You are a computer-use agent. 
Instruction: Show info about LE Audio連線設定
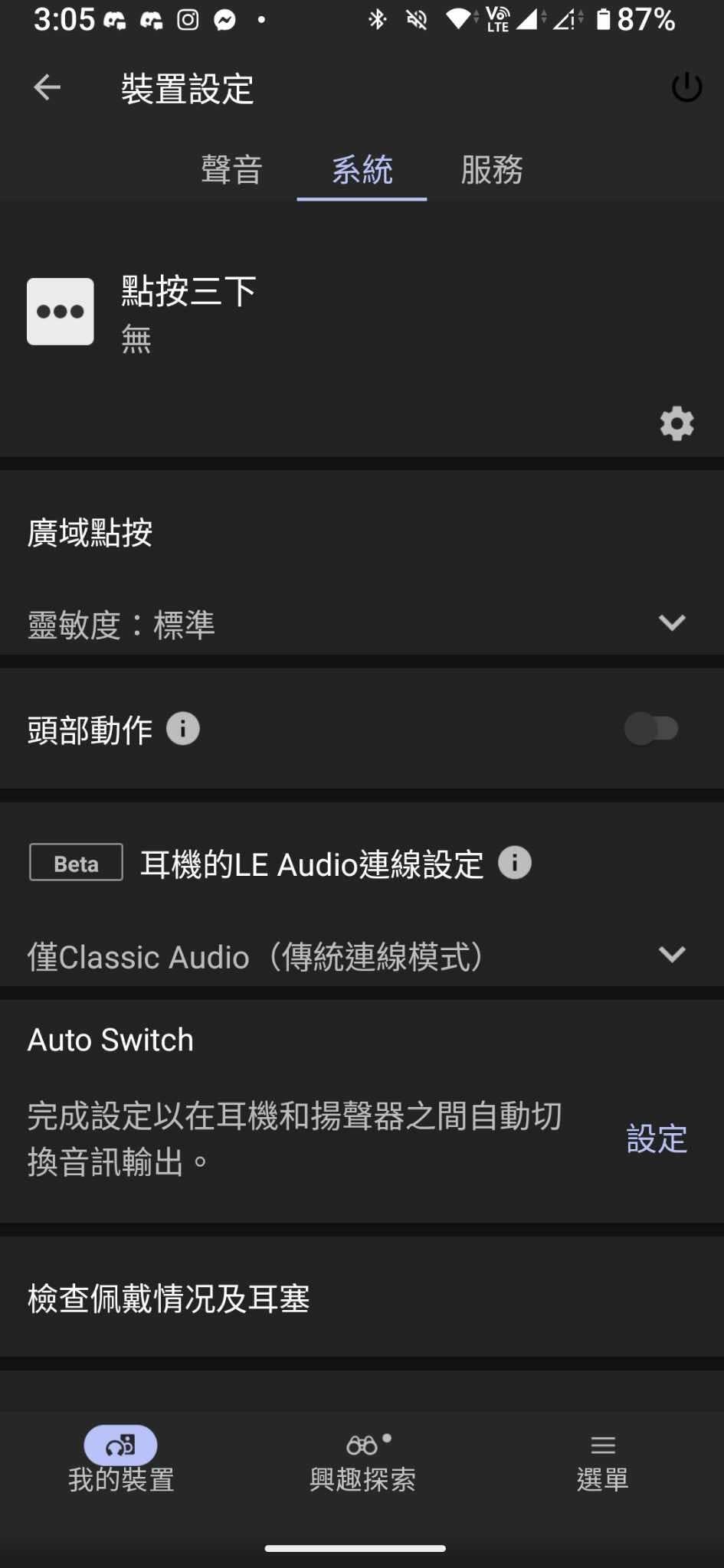click(515, 863)
